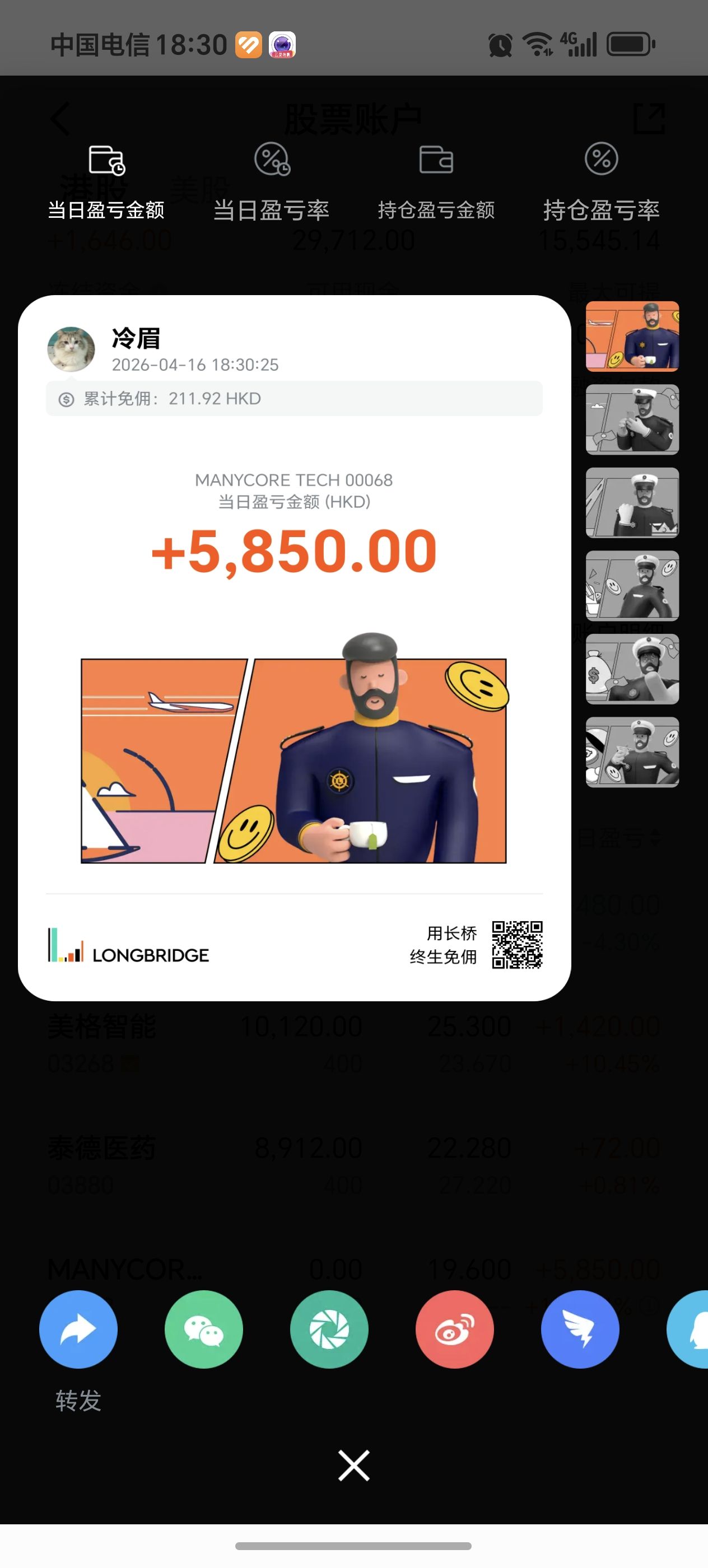Choose the captain looking at phone template
The image size is (708, 1568).
click(632, 419)
